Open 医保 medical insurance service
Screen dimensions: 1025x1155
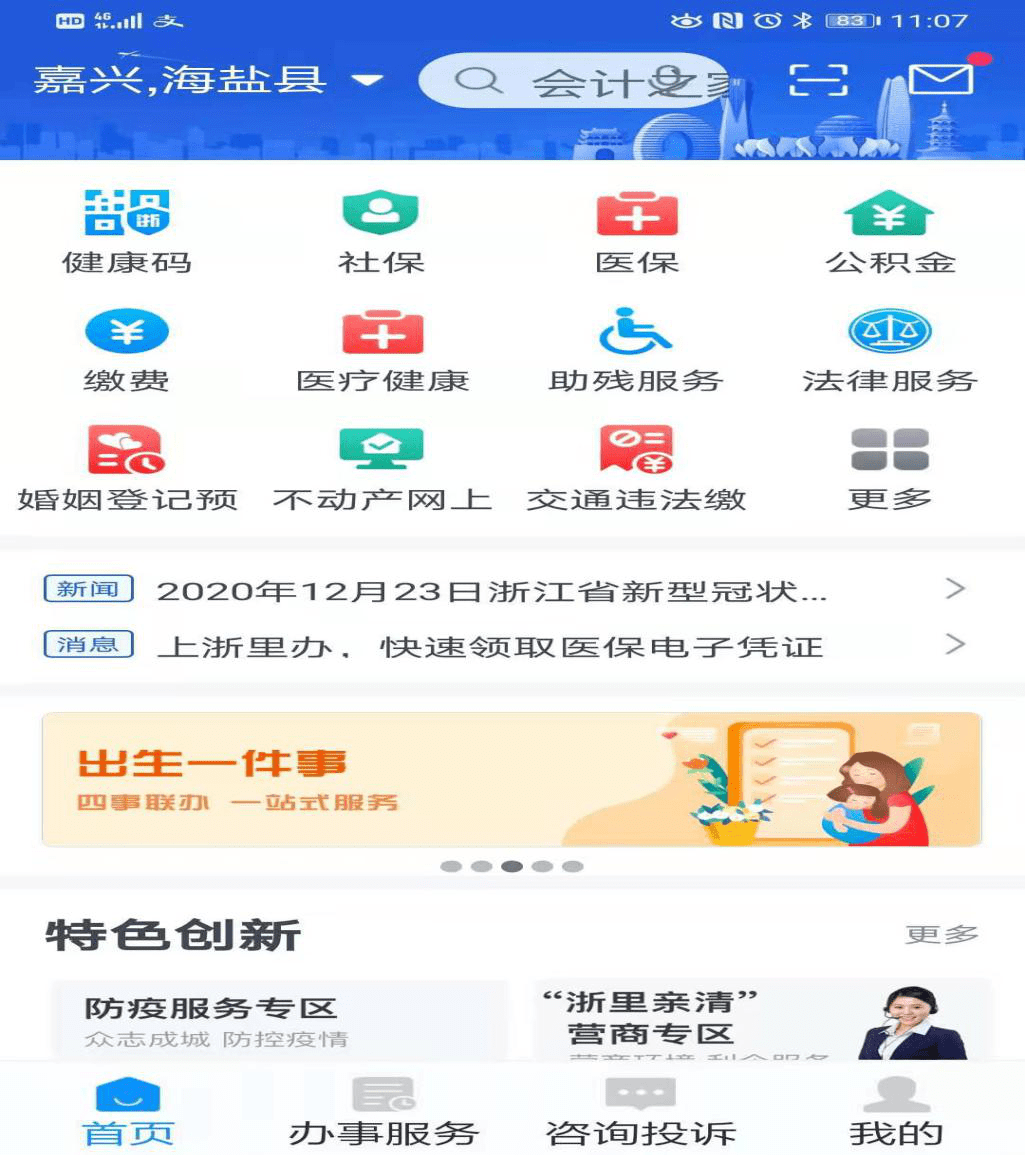pyautogui.click(x=637, y=232)
